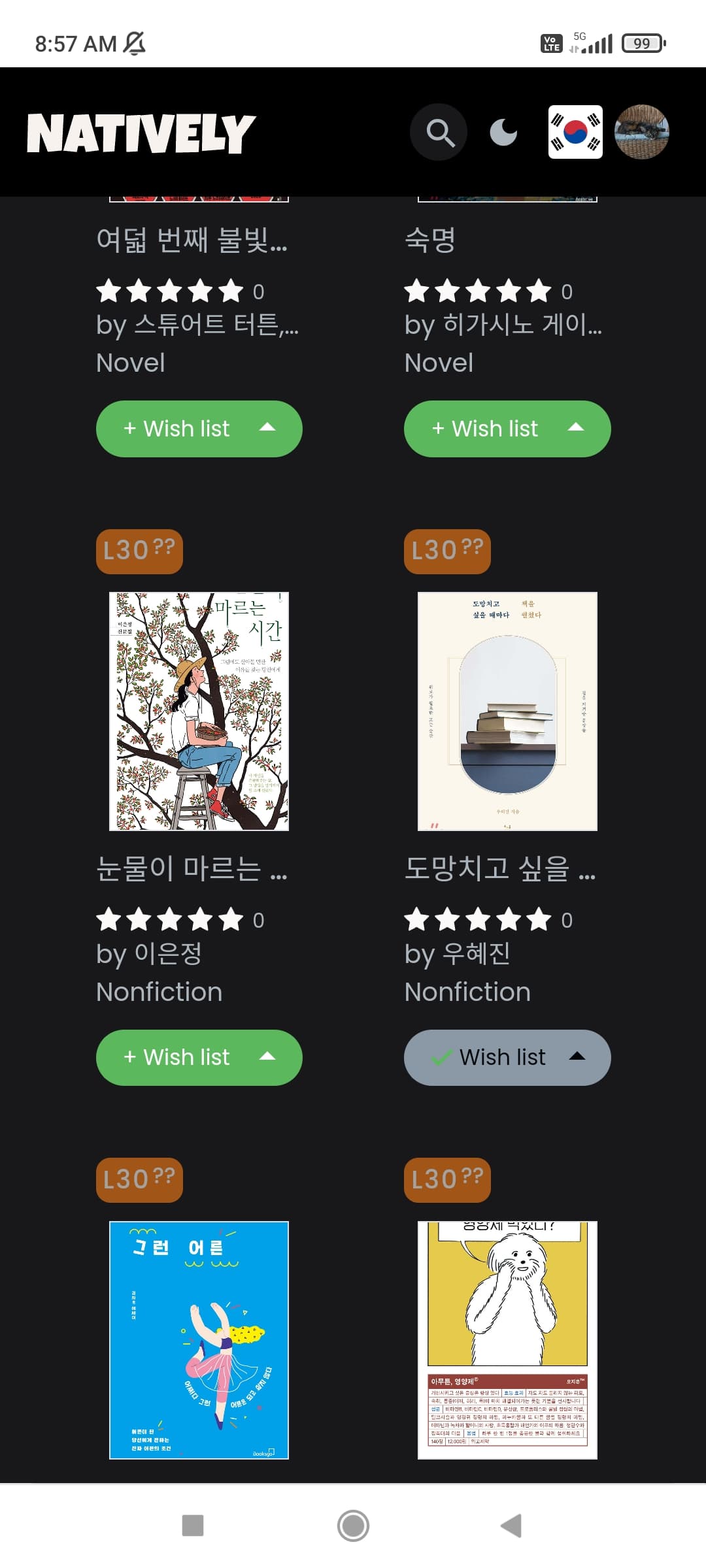Open the 도망치고 싶을 book cover

pos(507,711)
